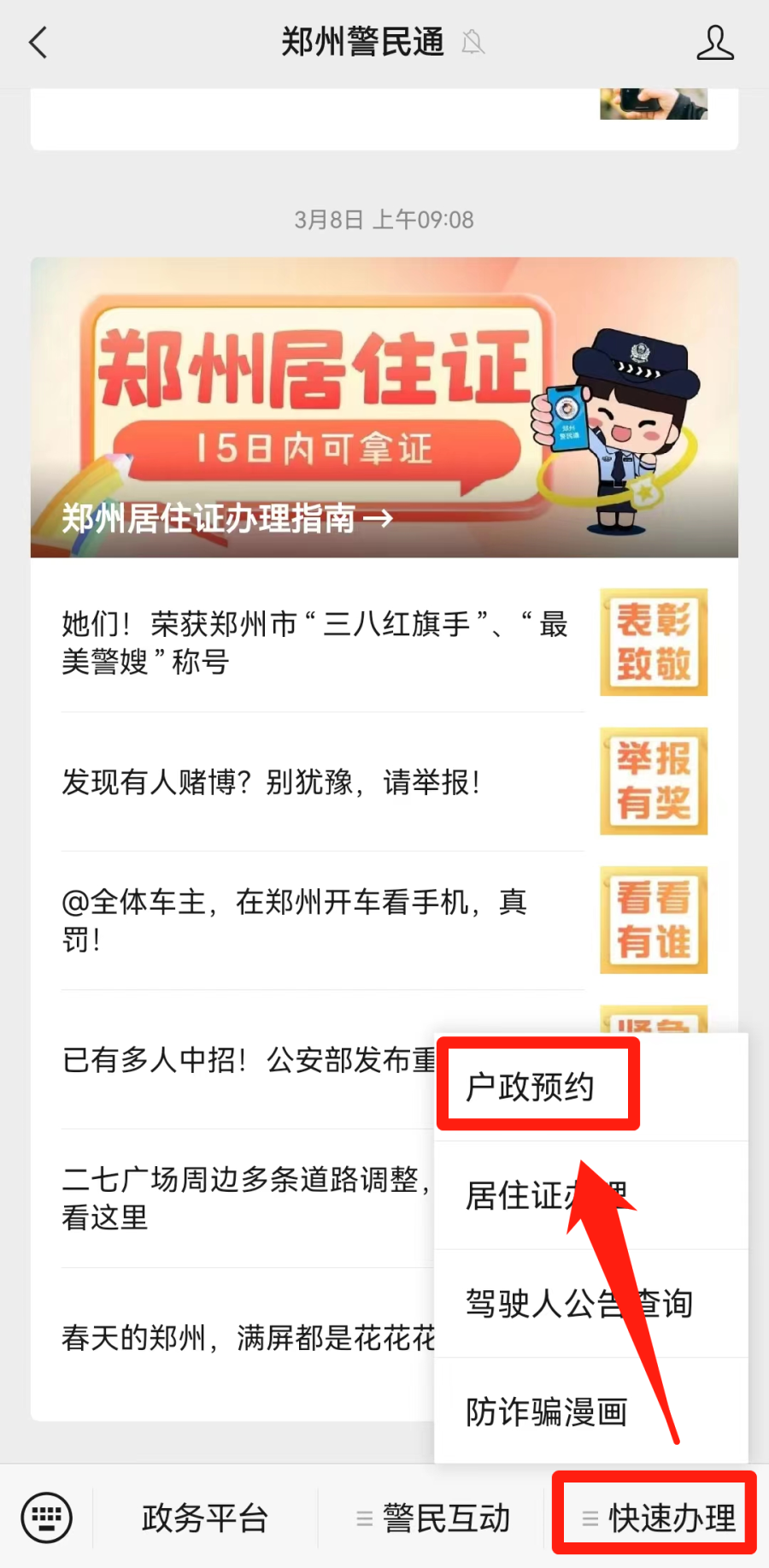This screenshot has height=1568, width=769.
Task: Toggle the 快速办理 menu
Action: coord(658,1518)
